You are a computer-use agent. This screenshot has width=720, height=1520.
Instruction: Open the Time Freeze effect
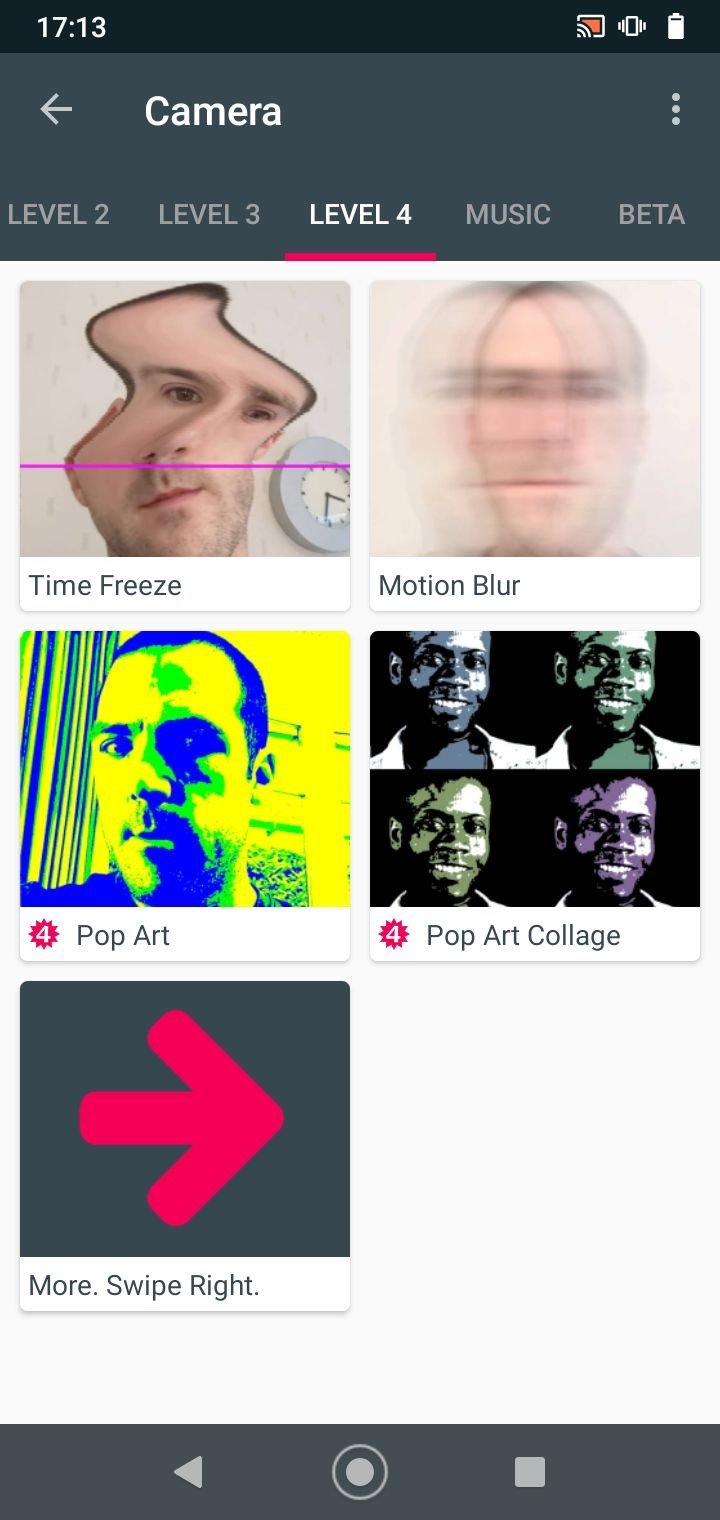point(185,445)
